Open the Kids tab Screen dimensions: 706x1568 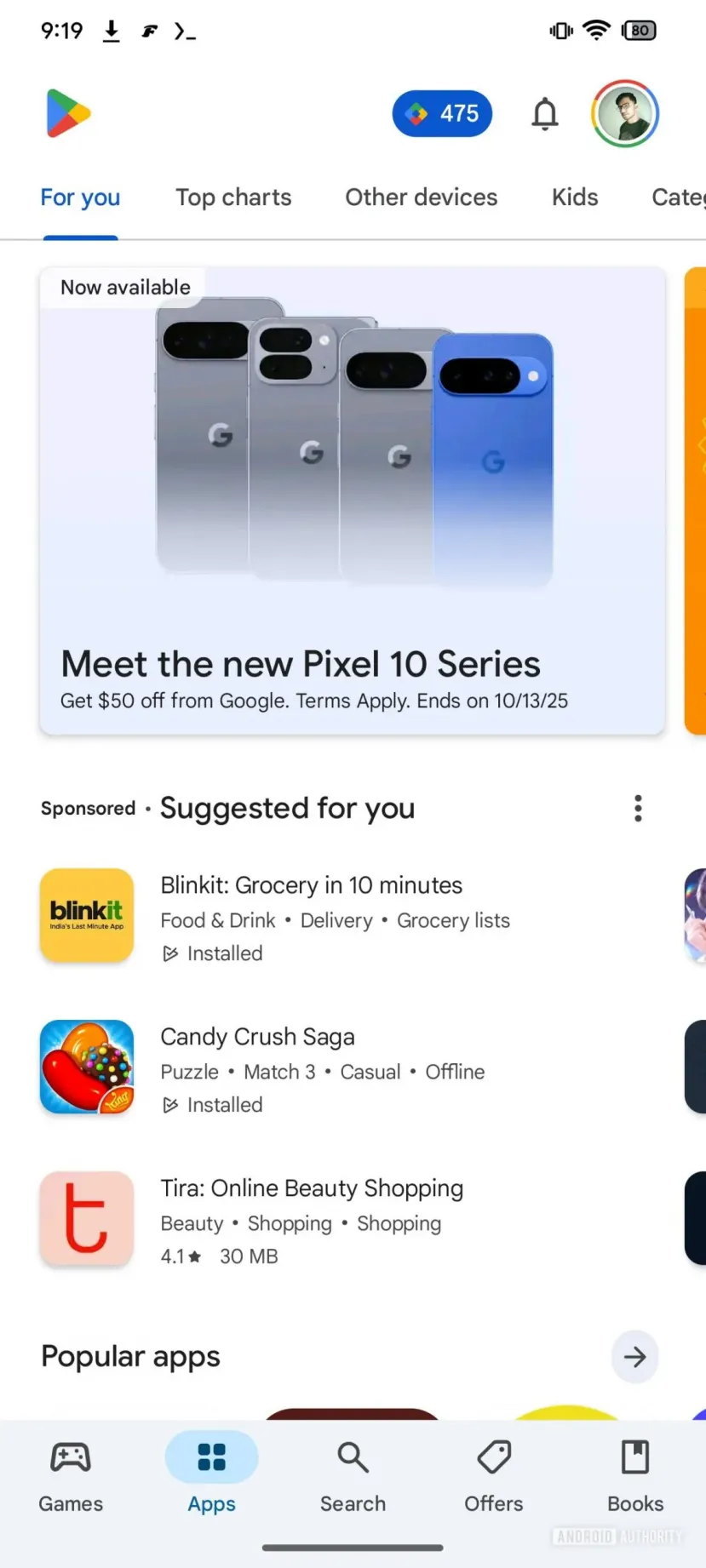tap(573, 197)
